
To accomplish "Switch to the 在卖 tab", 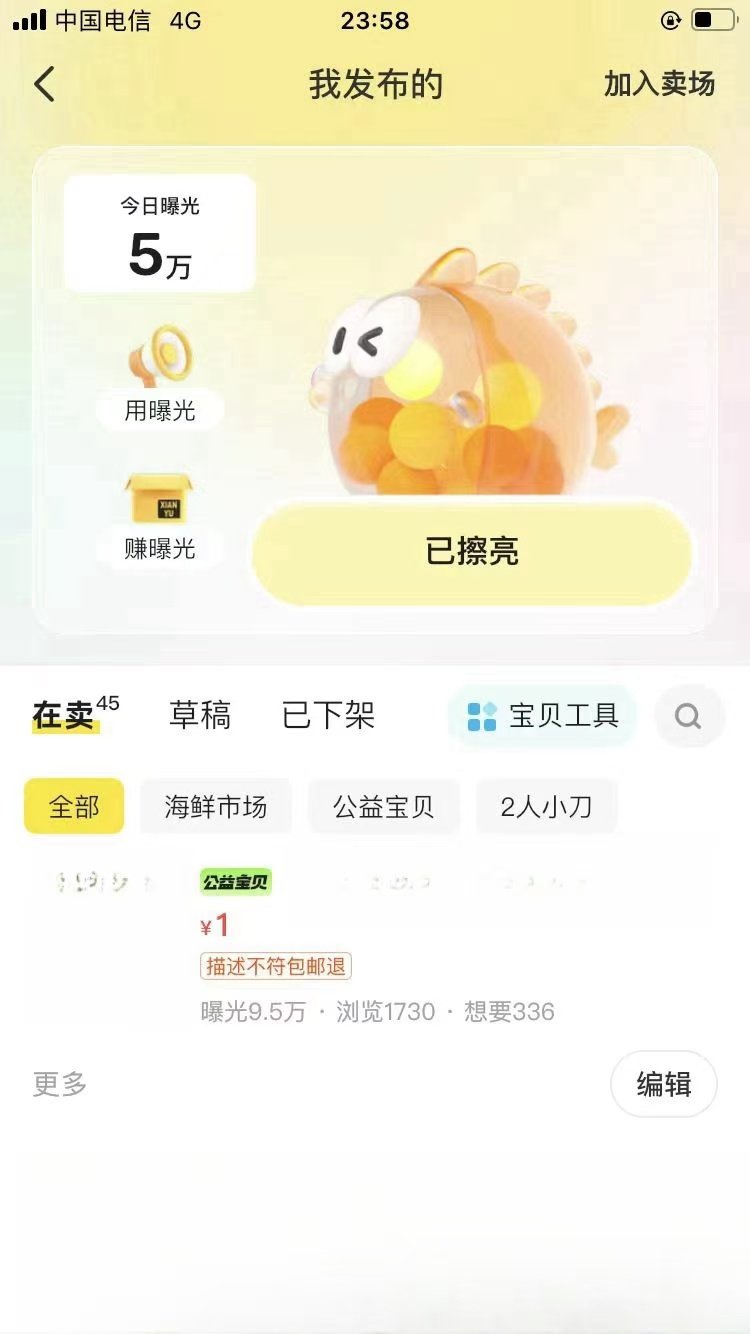I will pos(66,715).
